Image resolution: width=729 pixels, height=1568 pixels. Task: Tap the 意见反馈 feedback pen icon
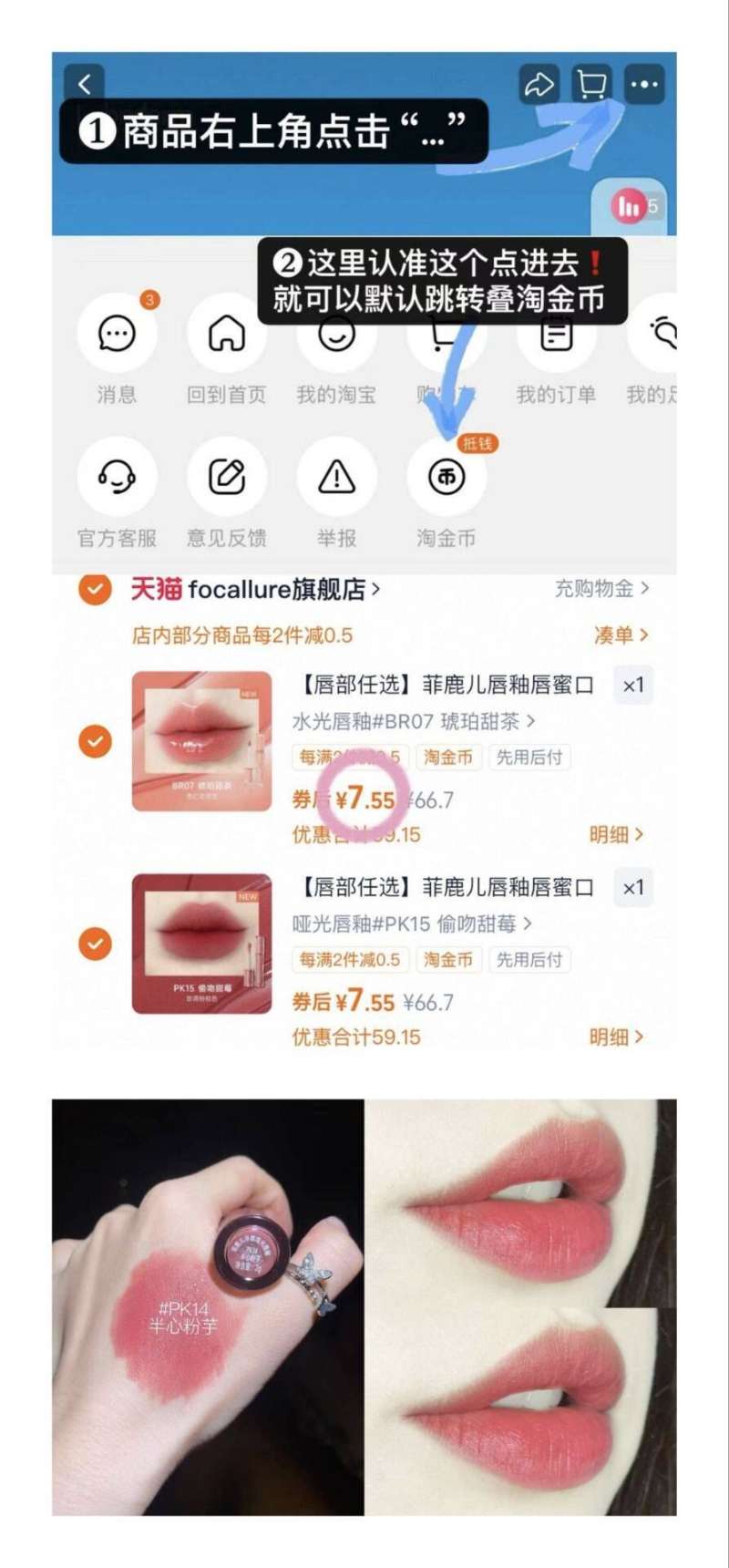226,477
